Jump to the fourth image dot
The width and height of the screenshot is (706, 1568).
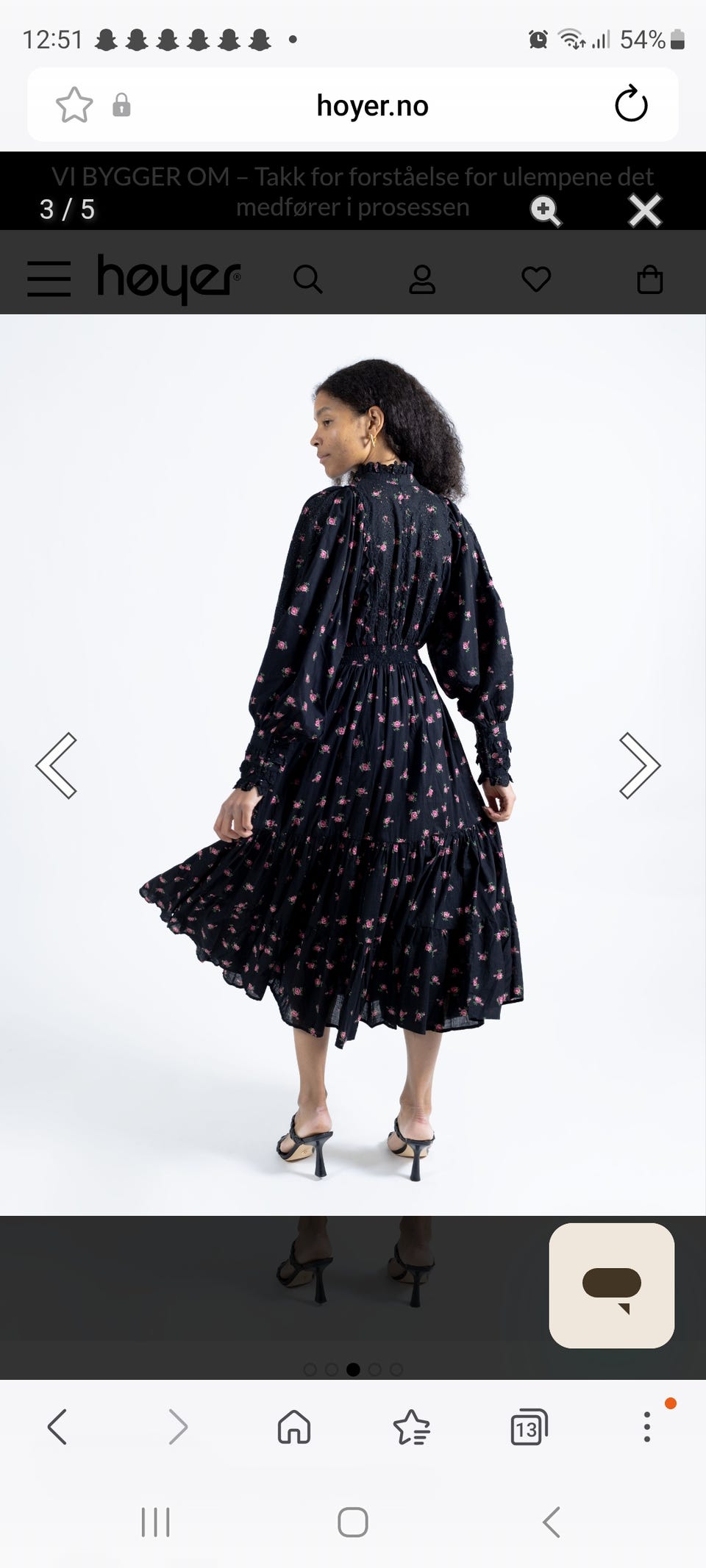pyautogui.click(x=374, y=1369)
